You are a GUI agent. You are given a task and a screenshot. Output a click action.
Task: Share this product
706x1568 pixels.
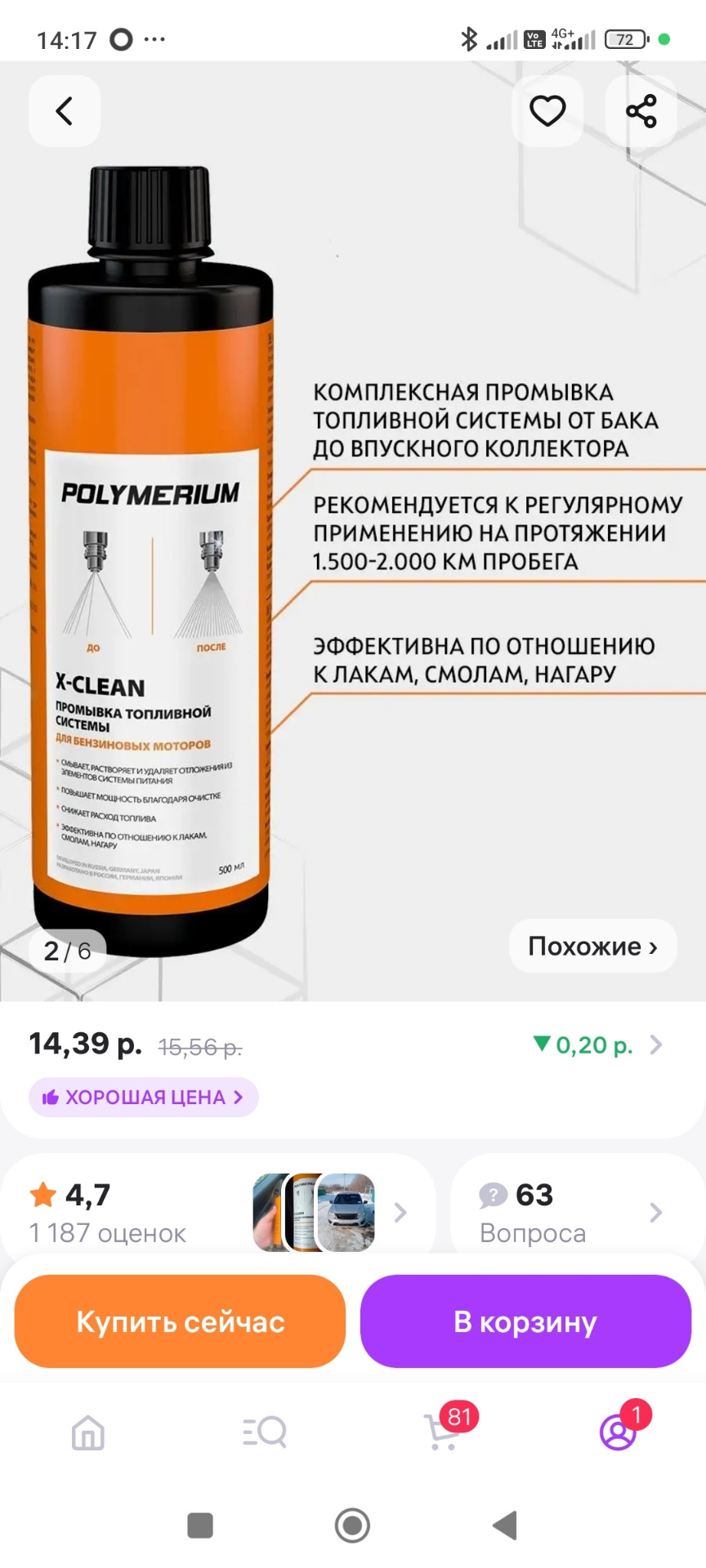pyautogui.click(x=641, y=111)
